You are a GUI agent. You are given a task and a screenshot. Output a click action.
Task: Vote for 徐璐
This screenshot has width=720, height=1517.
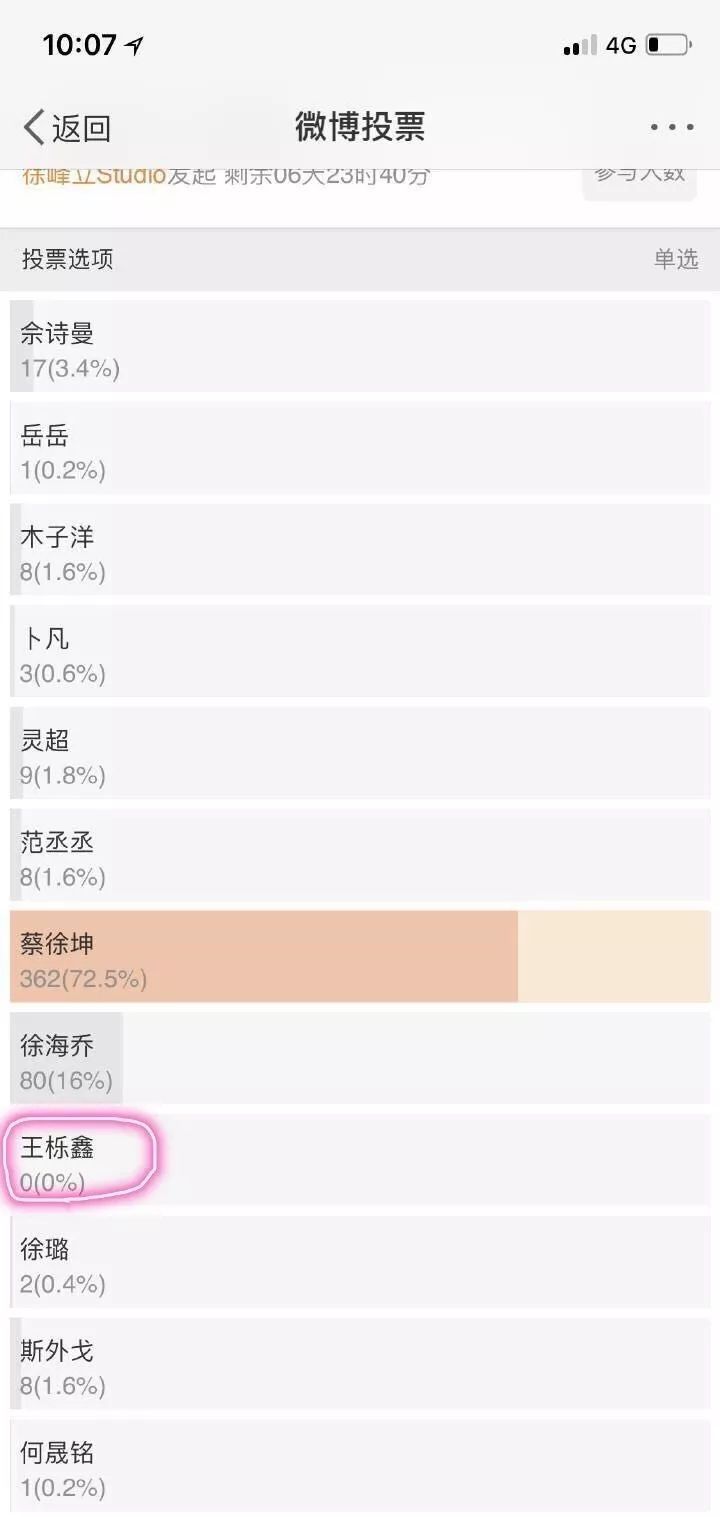pyautogui.click(x=360, y=1262)
